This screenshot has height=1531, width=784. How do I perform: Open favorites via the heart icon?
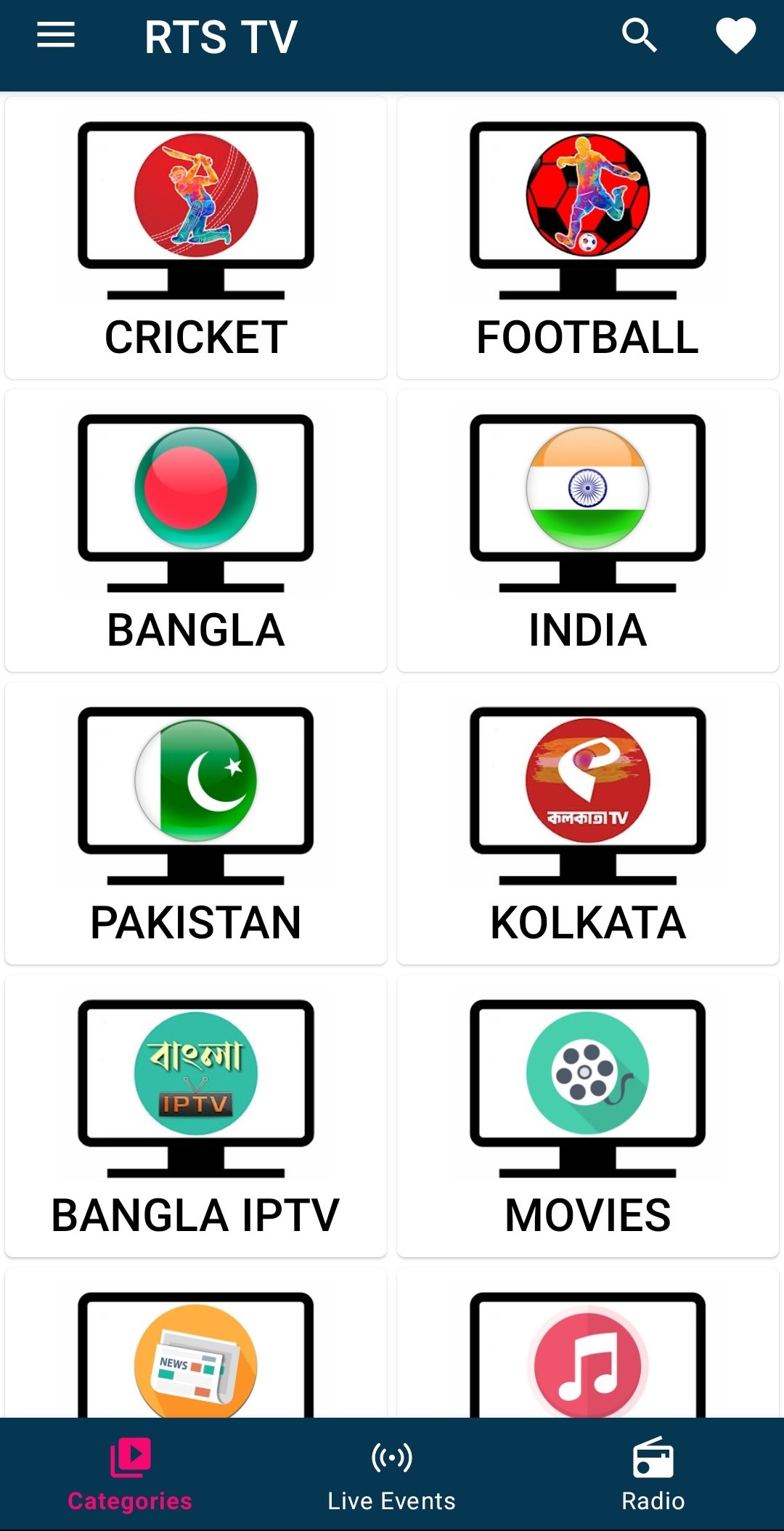[x=735, y=36]
